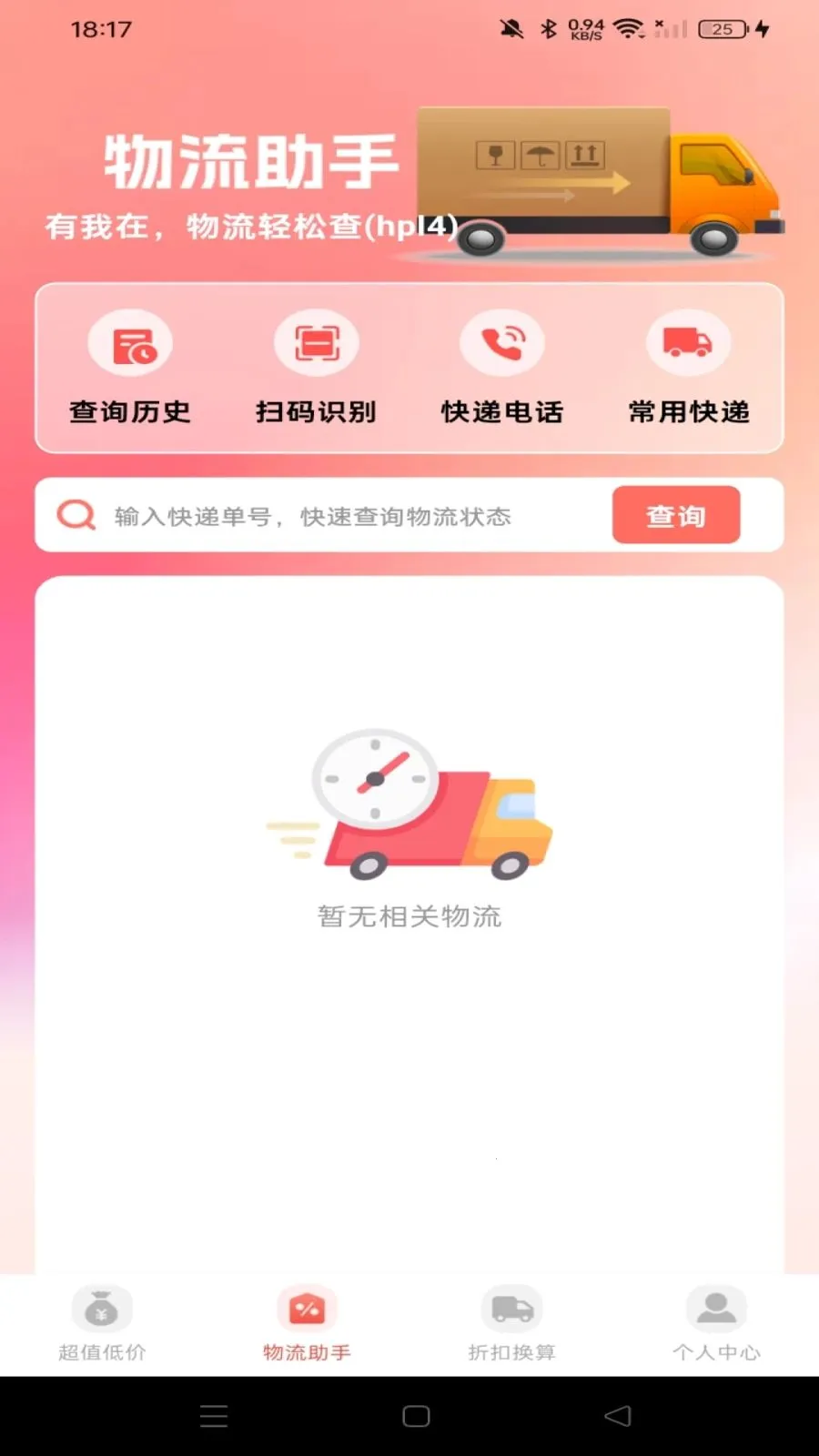Viewport: 819px width, 1456px height.
Task: Tap the 折扣换算 truck icon in bottom bar
Action: coord(511,1310)
